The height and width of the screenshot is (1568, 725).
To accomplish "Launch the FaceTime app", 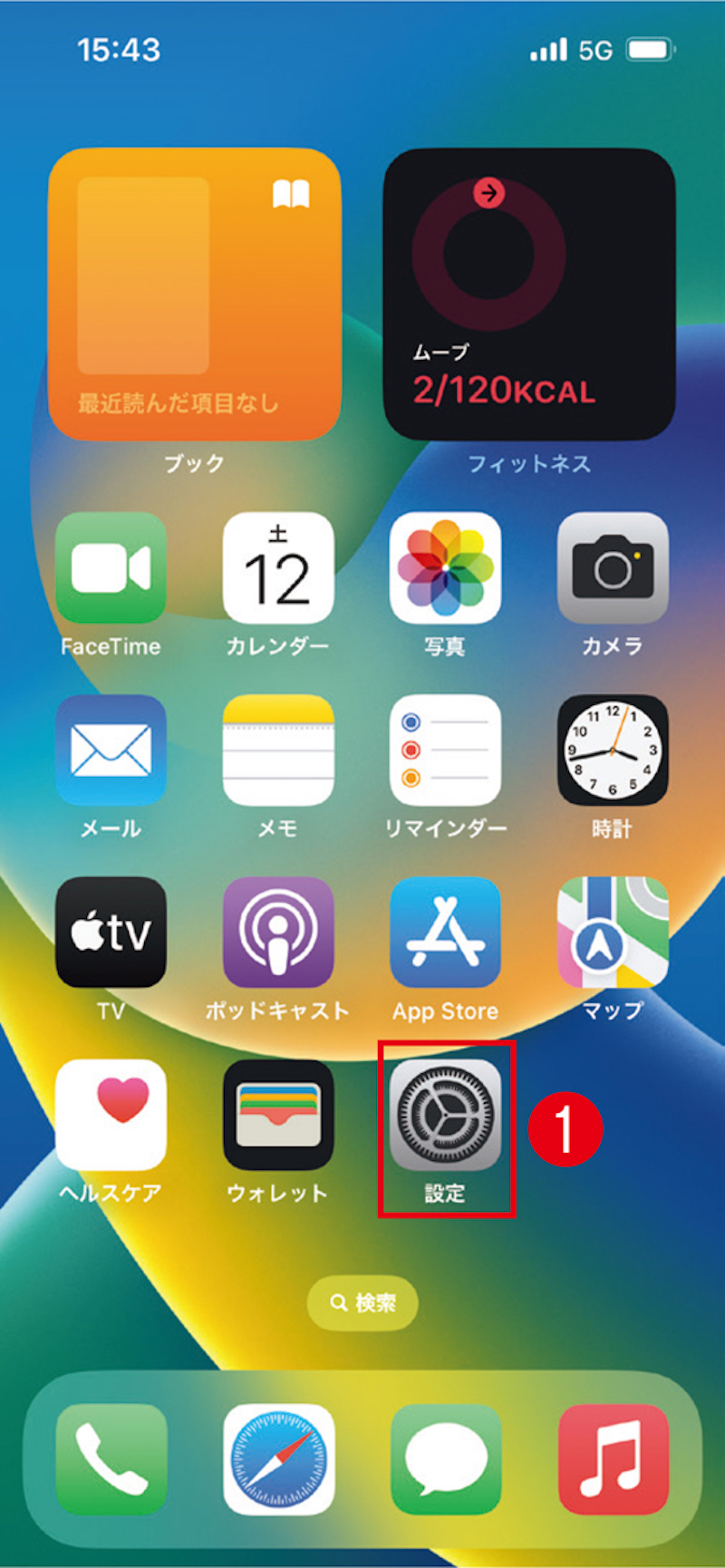I will pyautogui.click(x=111, y=568).
